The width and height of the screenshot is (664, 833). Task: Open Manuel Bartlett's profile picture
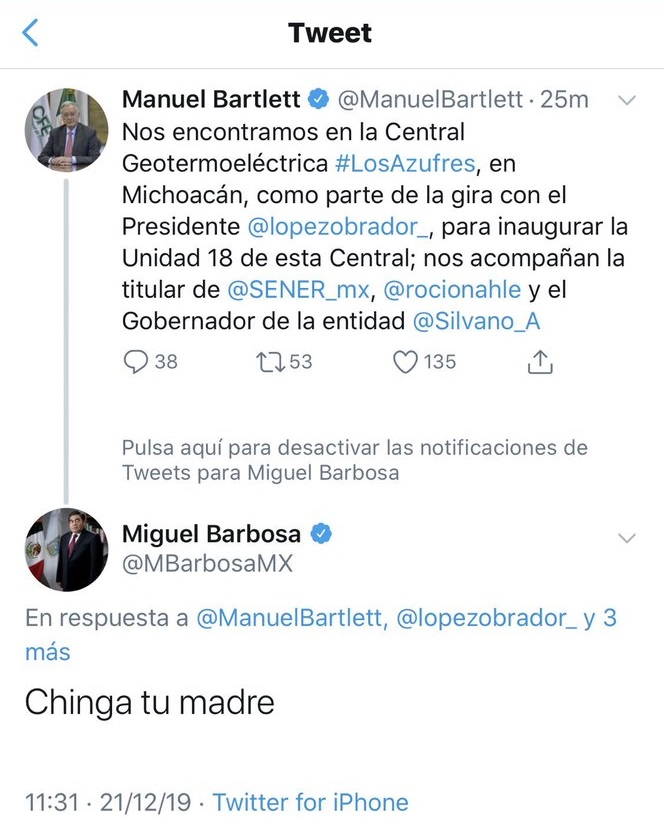point(66,130)
